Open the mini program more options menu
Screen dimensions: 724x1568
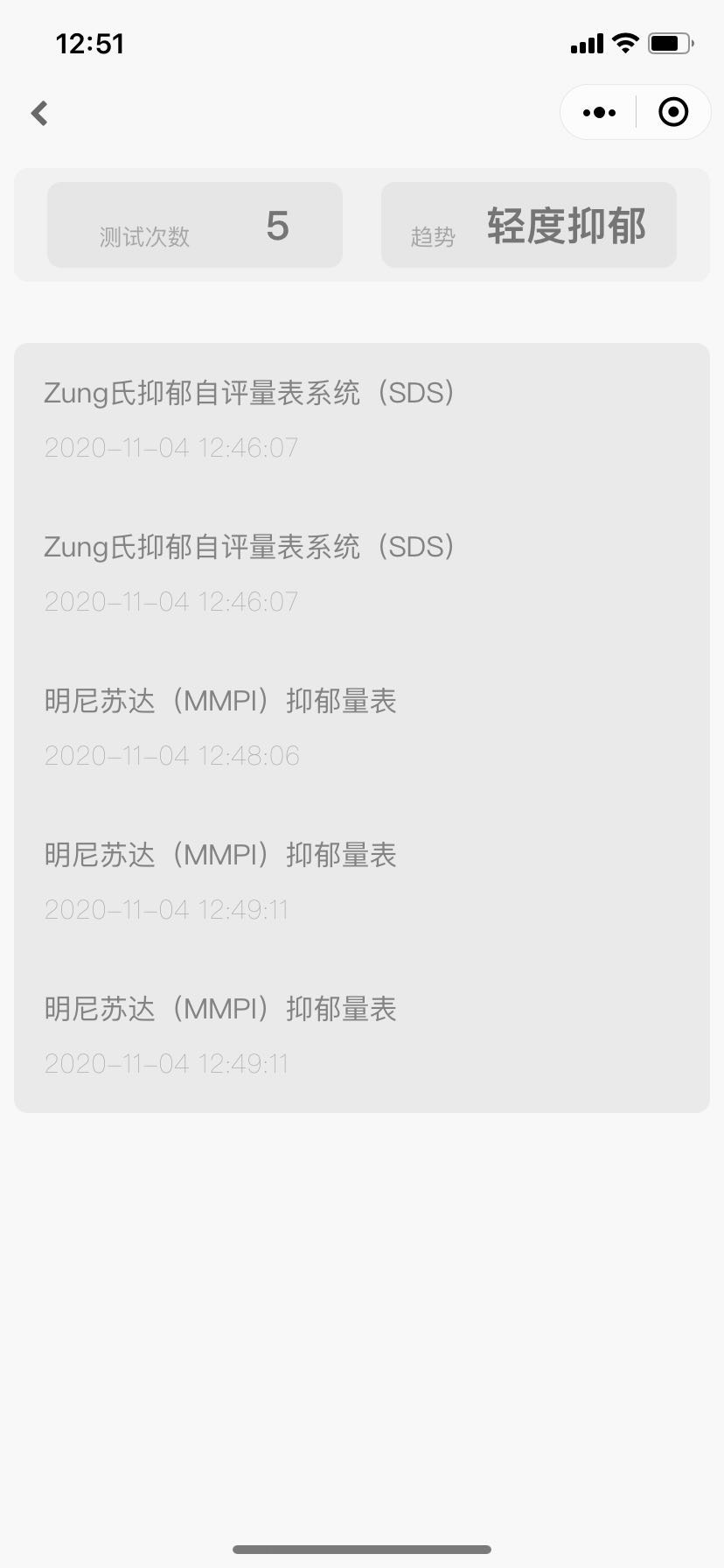(x=599, y=113)
